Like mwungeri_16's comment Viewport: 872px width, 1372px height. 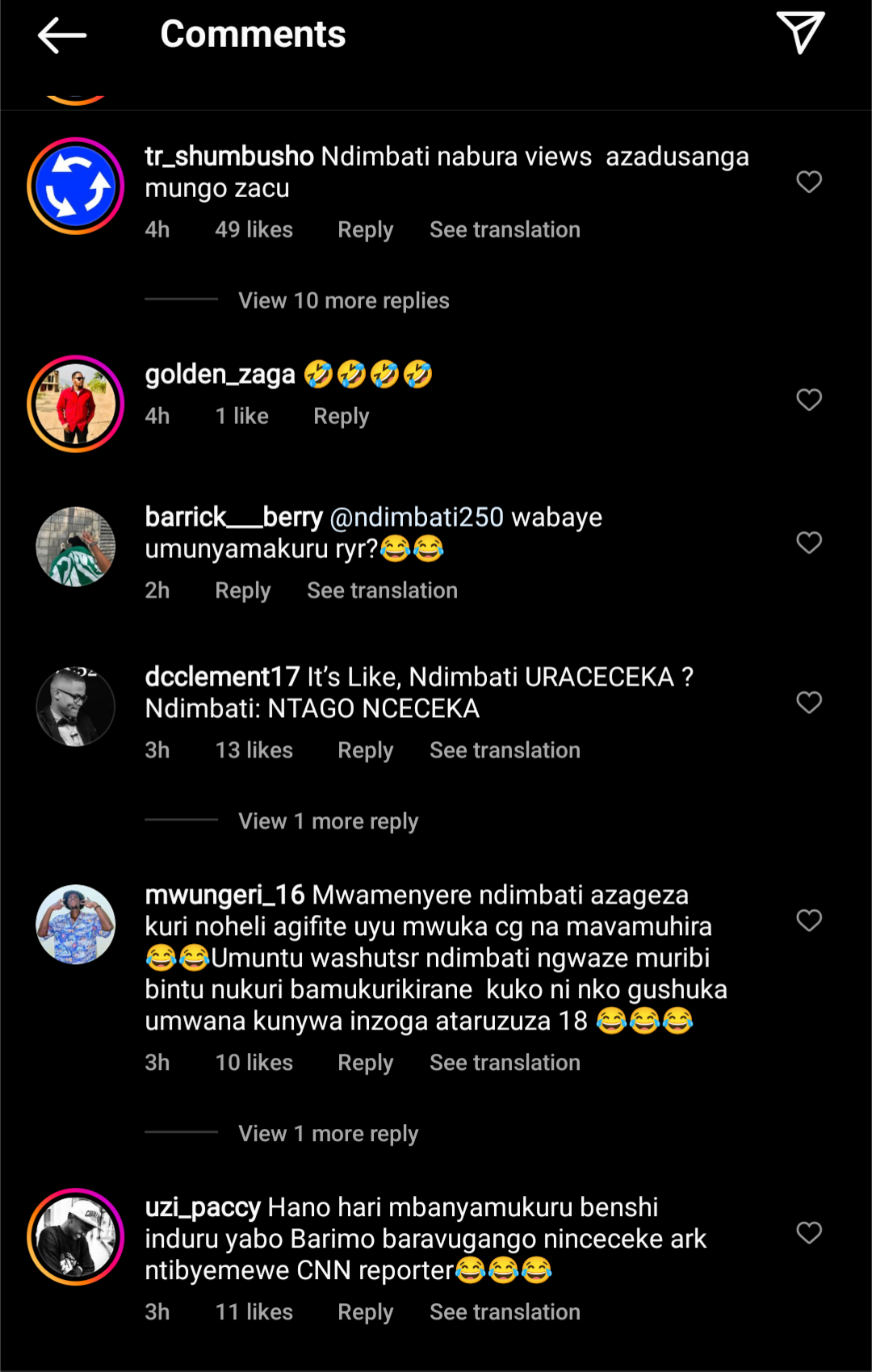pos(808,921)
